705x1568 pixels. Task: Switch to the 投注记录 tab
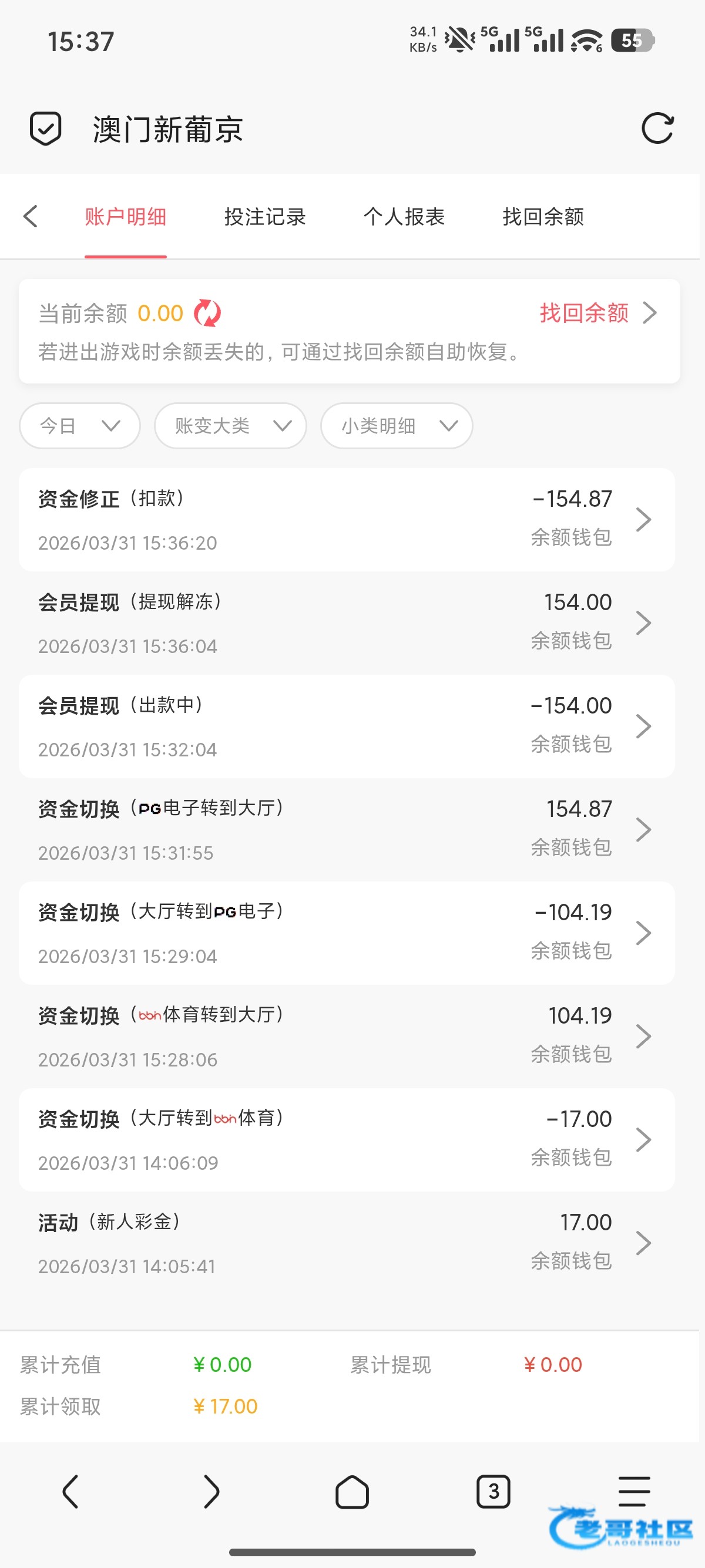click(265, 217)
